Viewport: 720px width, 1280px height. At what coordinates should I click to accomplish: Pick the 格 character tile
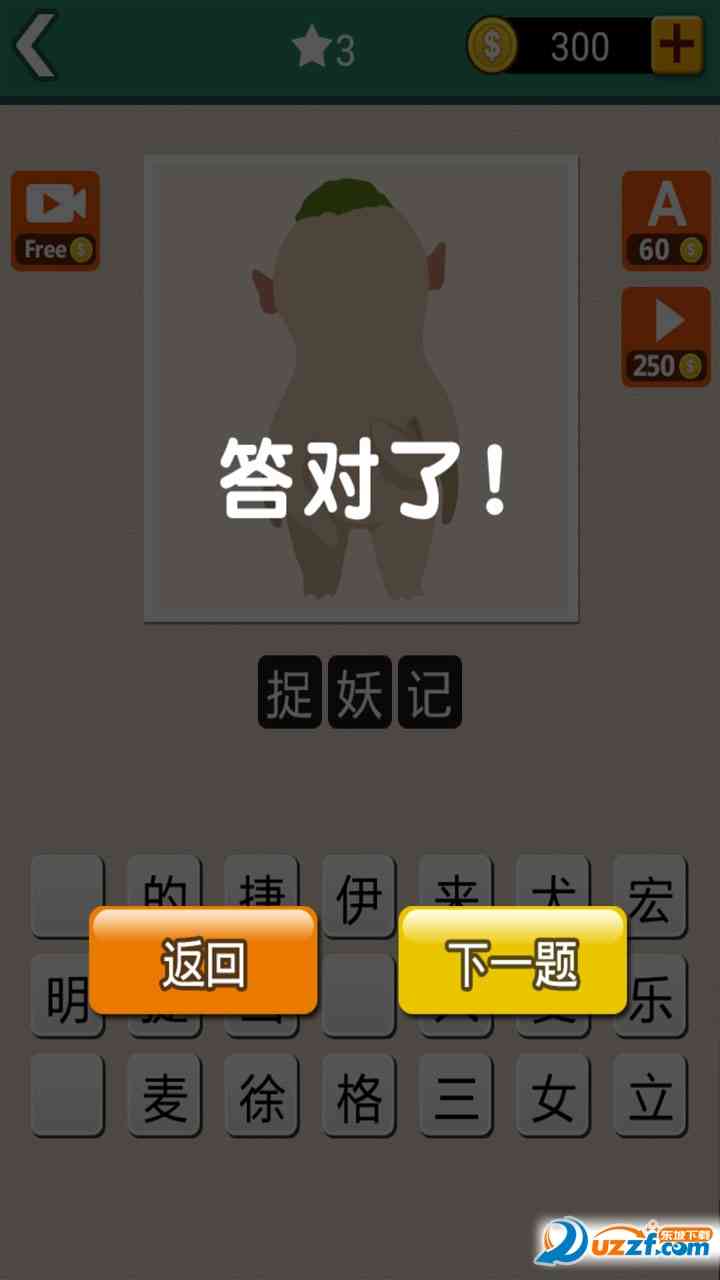[359, 1095]
